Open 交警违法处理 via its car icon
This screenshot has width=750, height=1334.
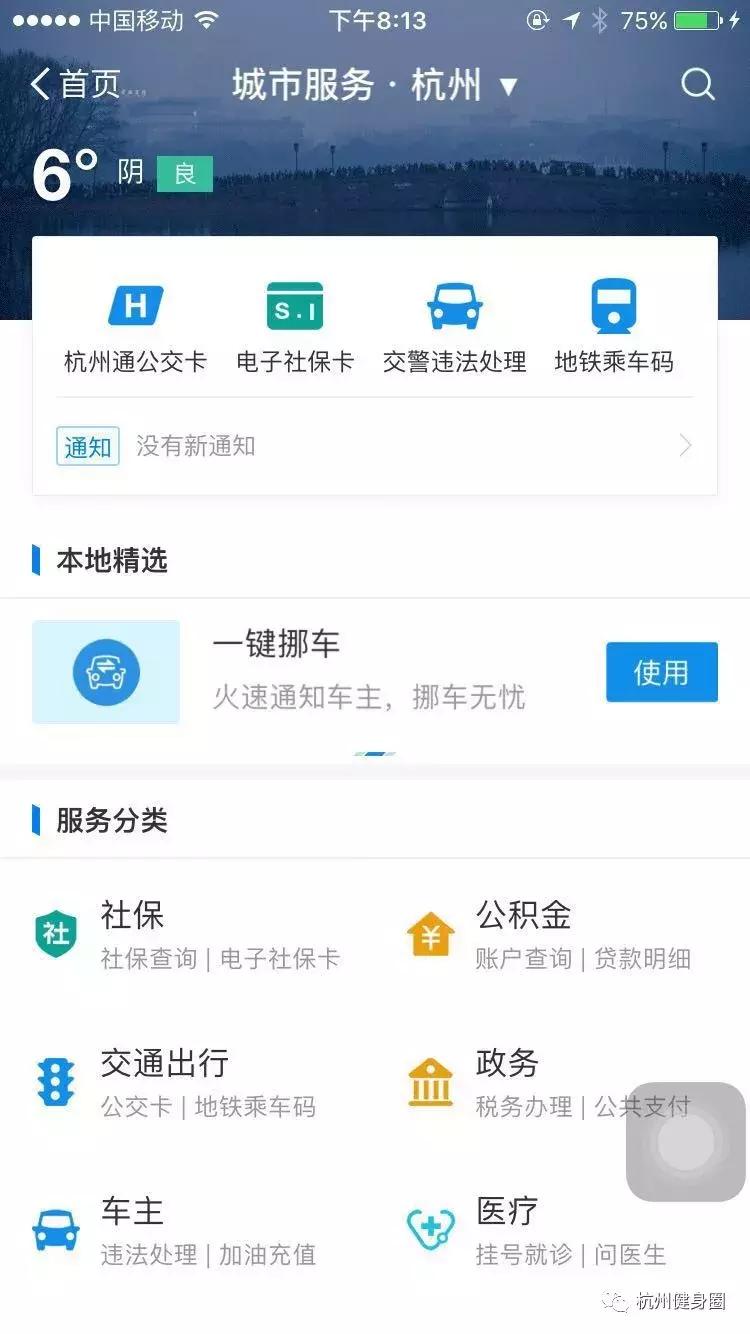453,305
